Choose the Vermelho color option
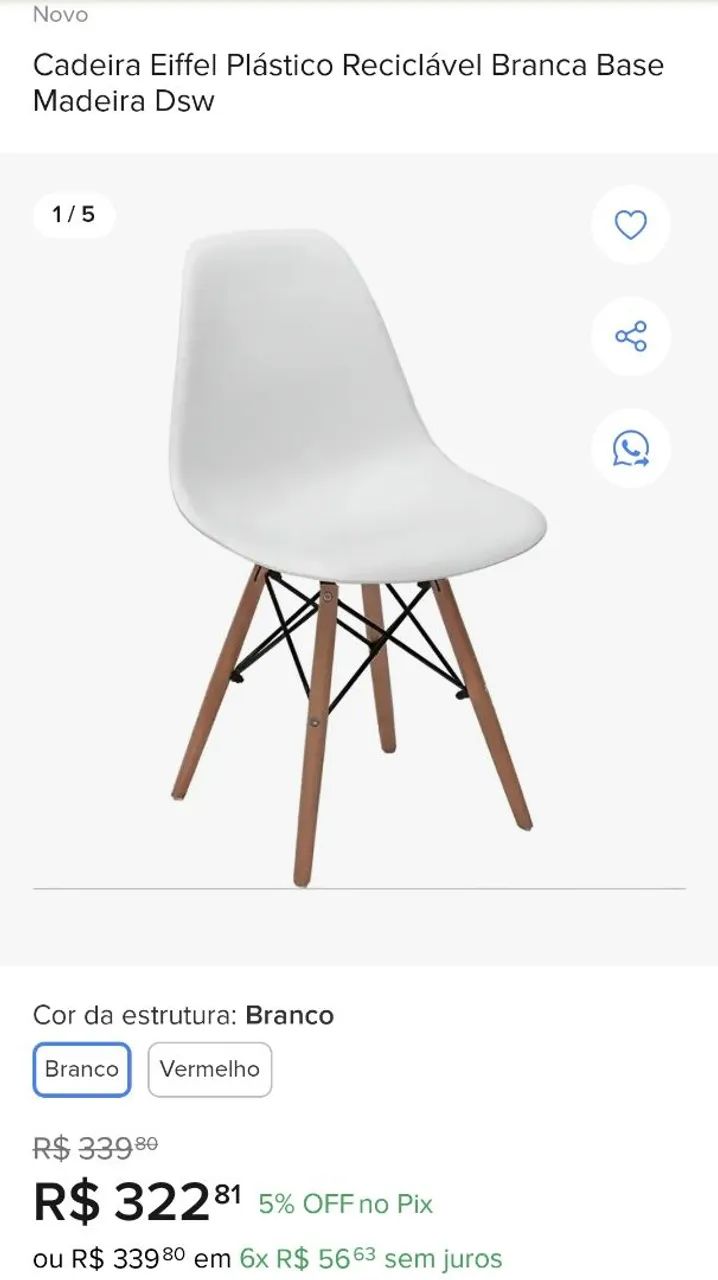 (x=210, y=1069)
